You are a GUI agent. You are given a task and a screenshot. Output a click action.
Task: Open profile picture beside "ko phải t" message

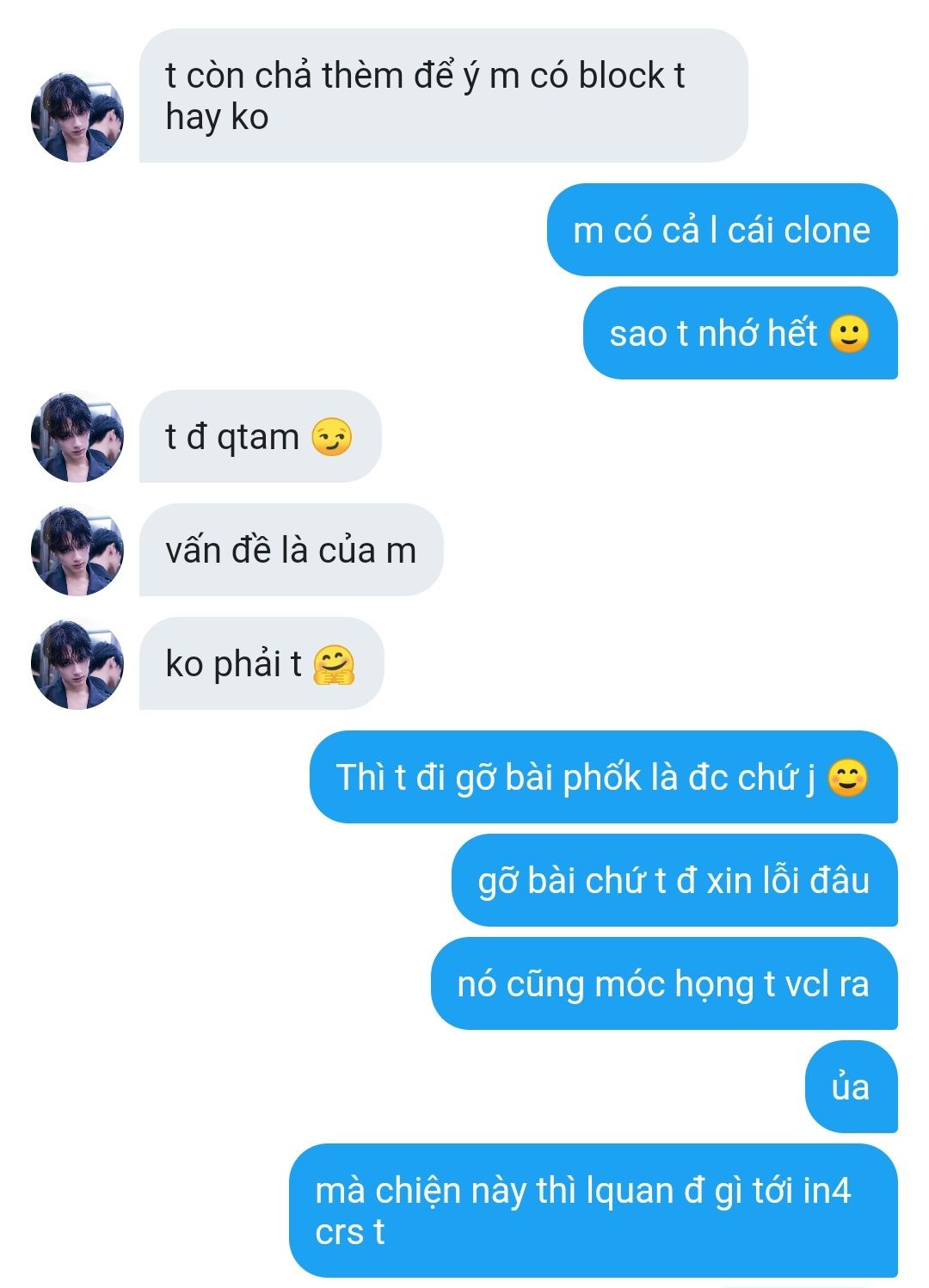[77, 664]
